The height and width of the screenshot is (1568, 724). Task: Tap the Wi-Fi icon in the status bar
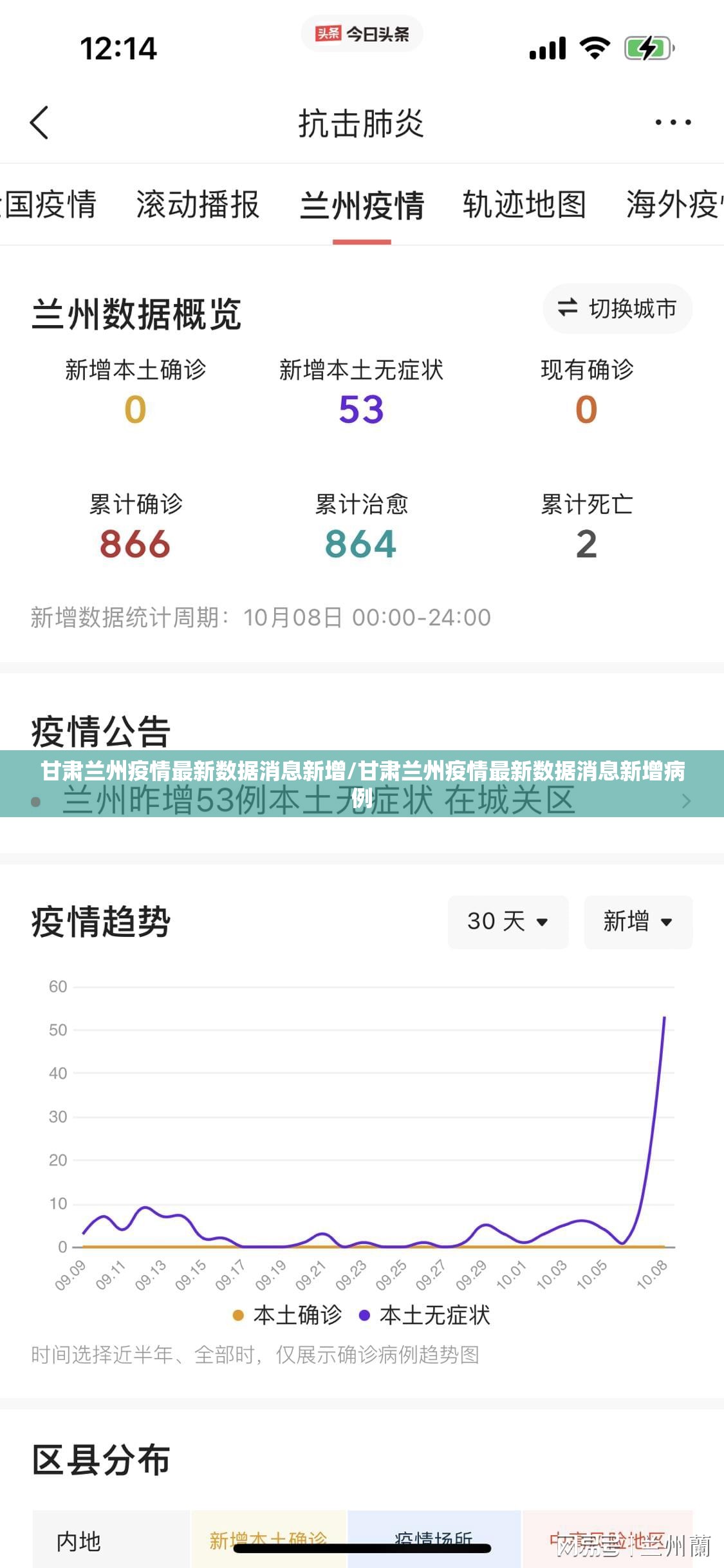(x=596, y=47)
